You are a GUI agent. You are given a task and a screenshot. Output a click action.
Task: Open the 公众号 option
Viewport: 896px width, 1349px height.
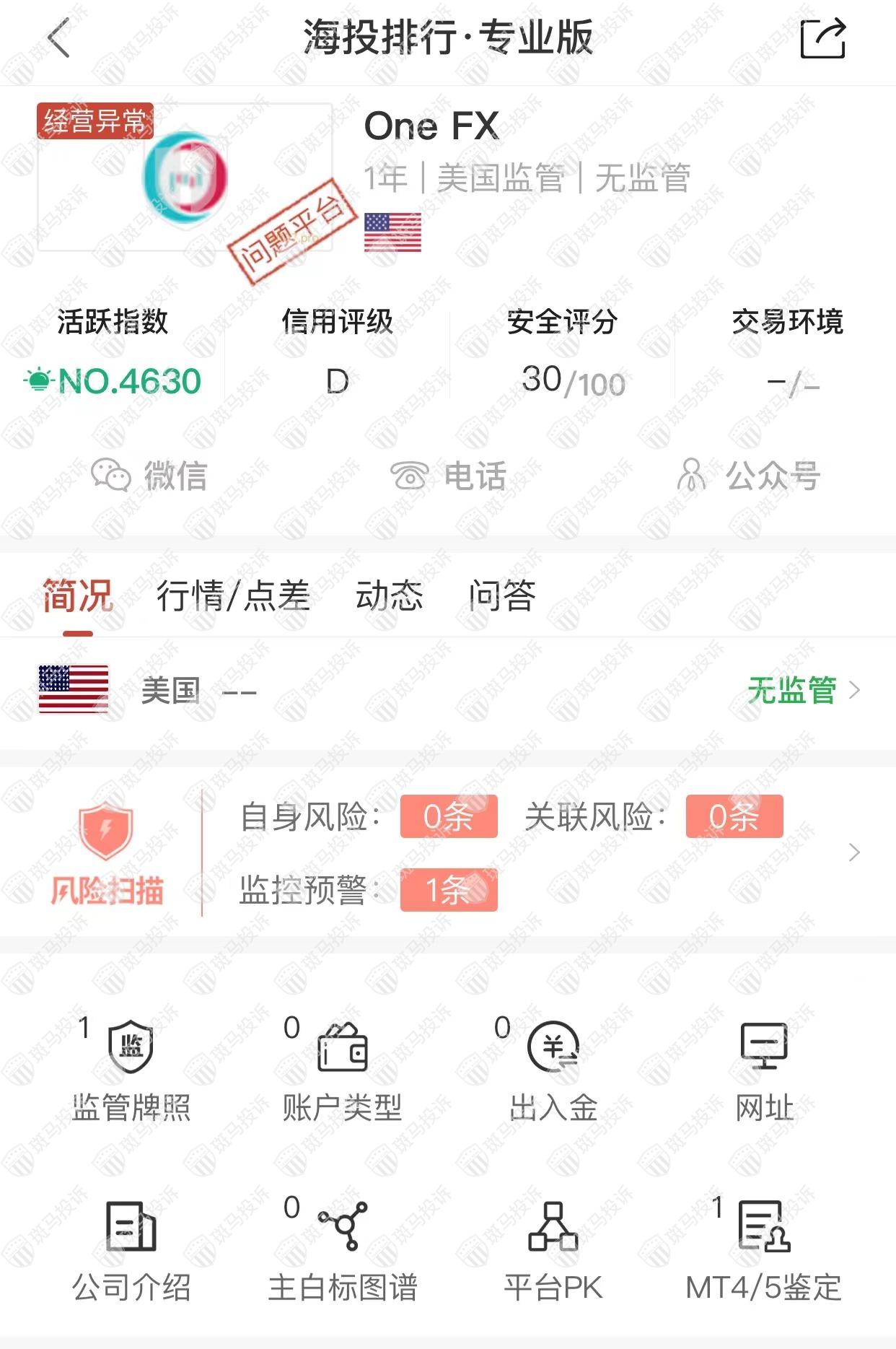click(x=748, y=476)
